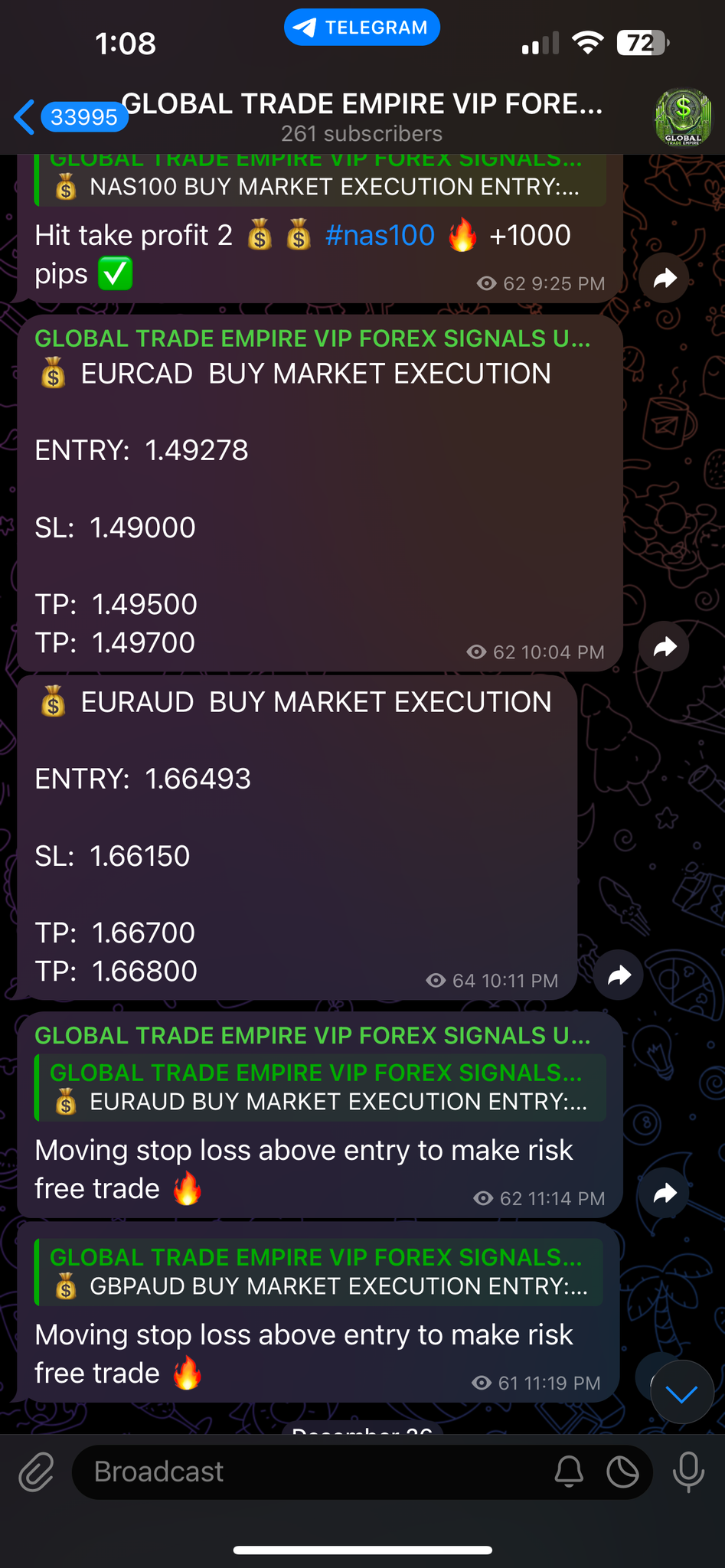
Task: Record a voice message
Action: click(688, 1472)
